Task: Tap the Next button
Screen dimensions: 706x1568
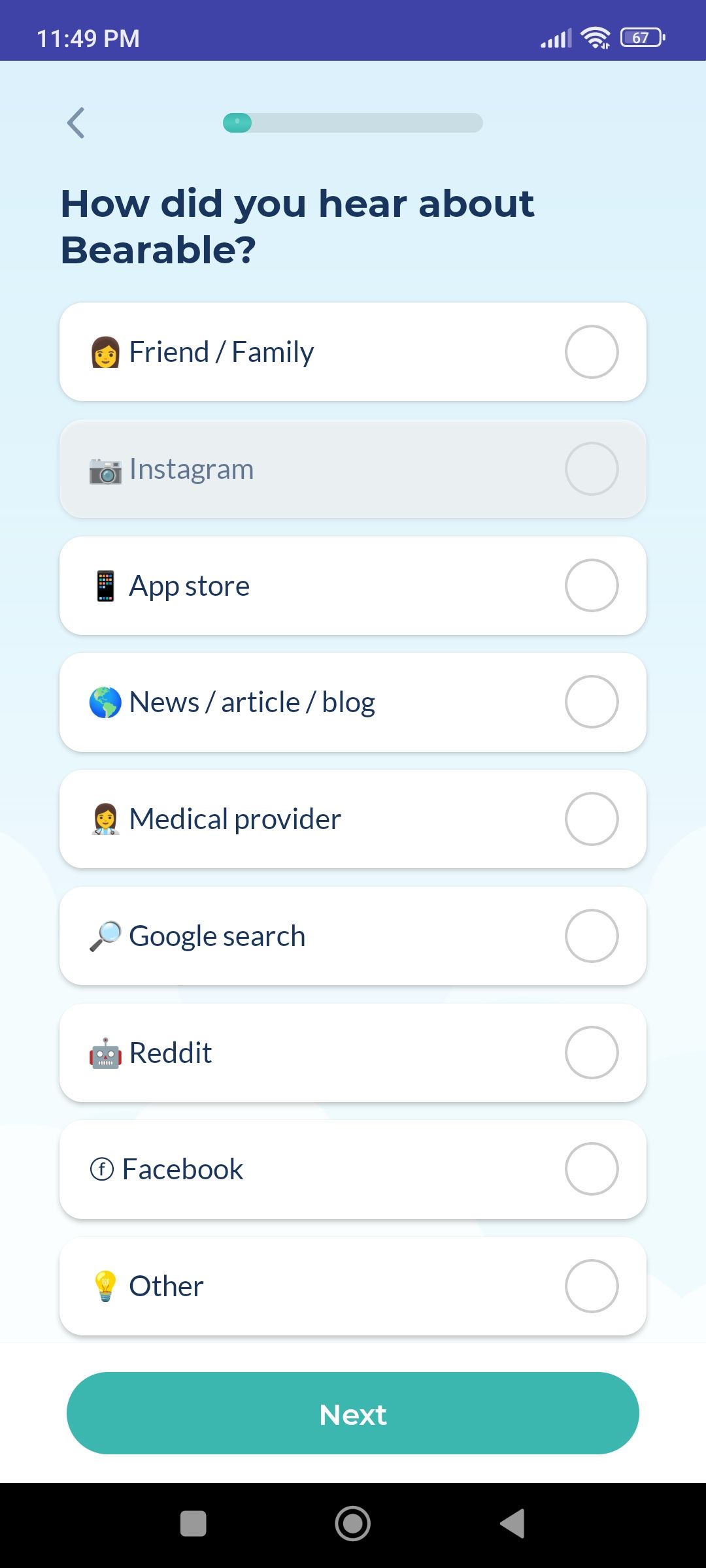Action: 353,1413
